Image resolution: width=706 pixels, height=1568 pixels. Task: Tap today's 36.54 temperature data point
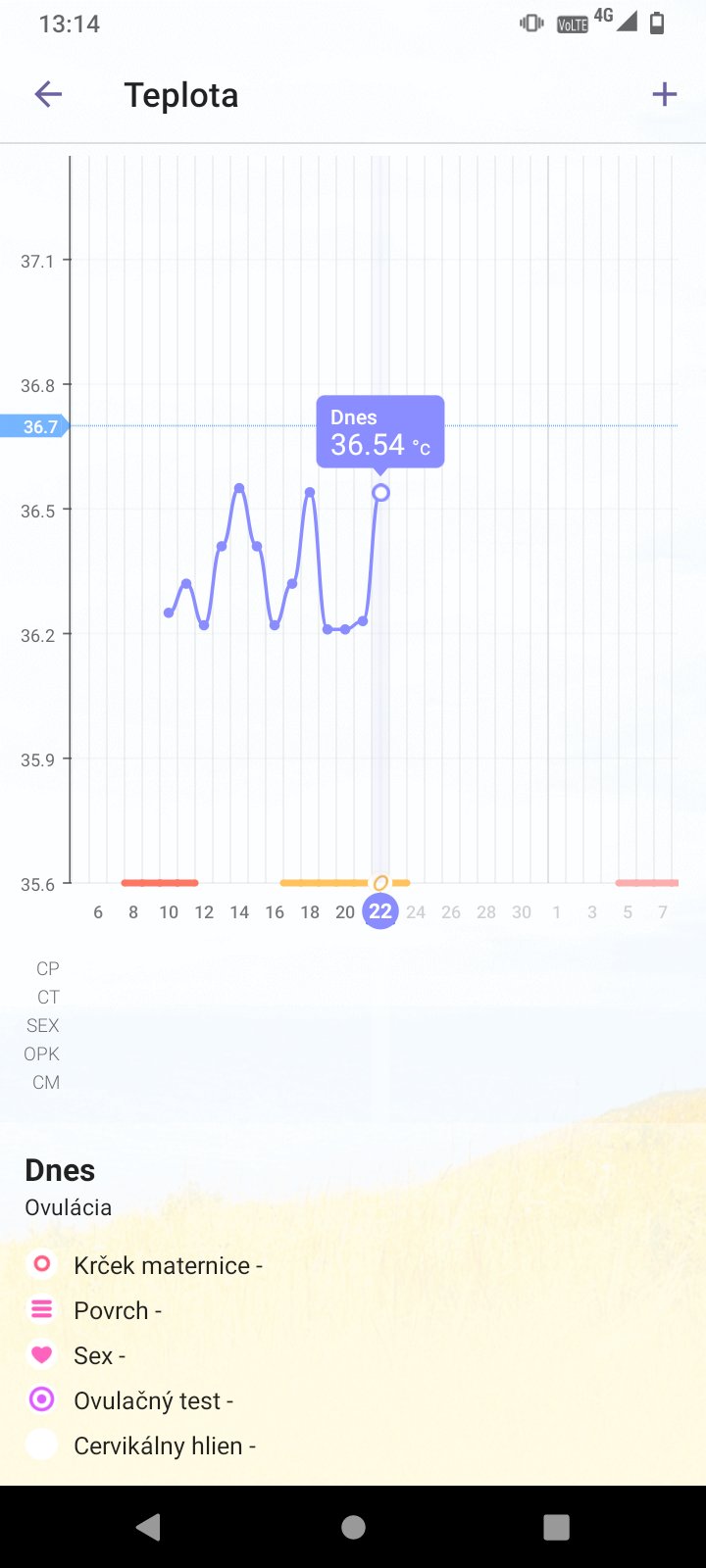click(x=380, y=493)
